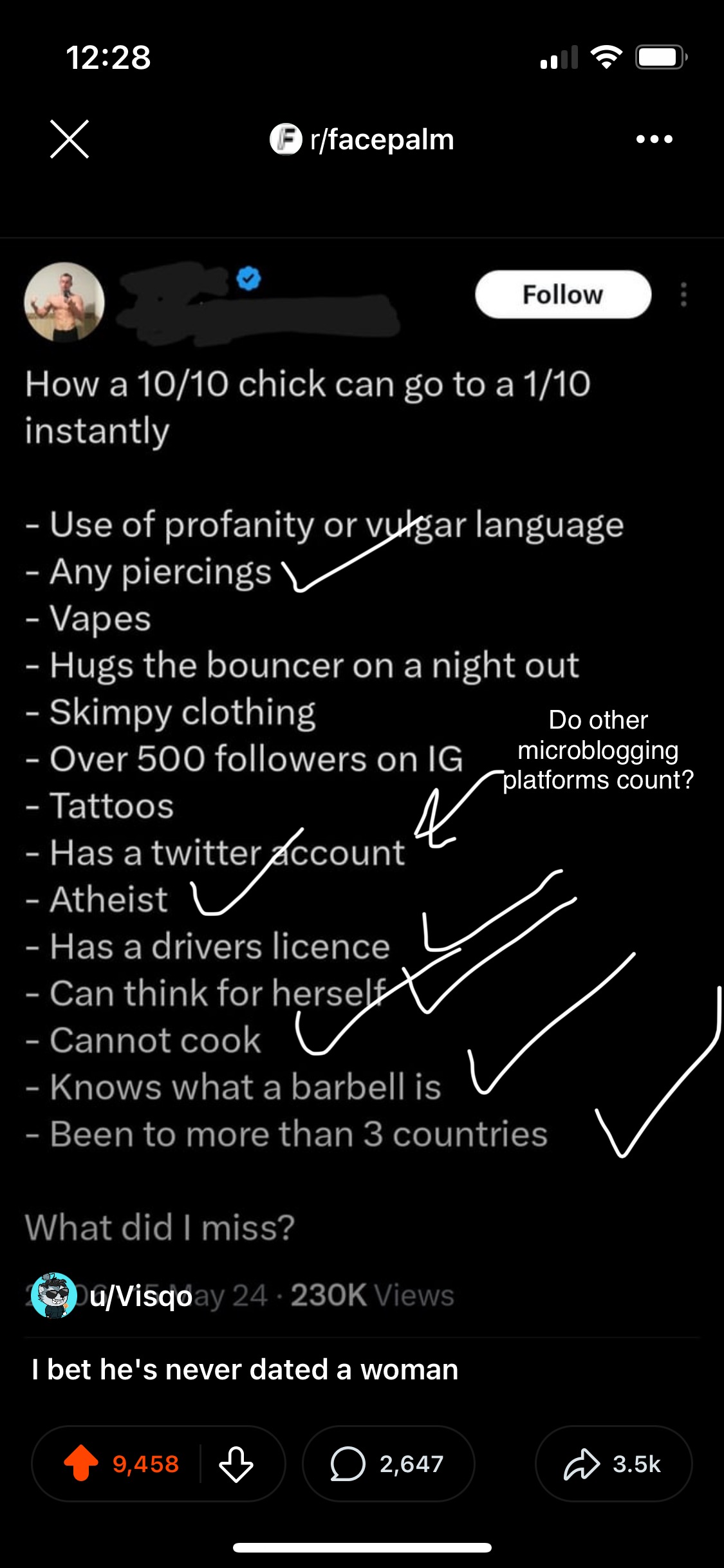The image size is (724, 1568).
Task: Upvote this post
Action: [82, 1464]
